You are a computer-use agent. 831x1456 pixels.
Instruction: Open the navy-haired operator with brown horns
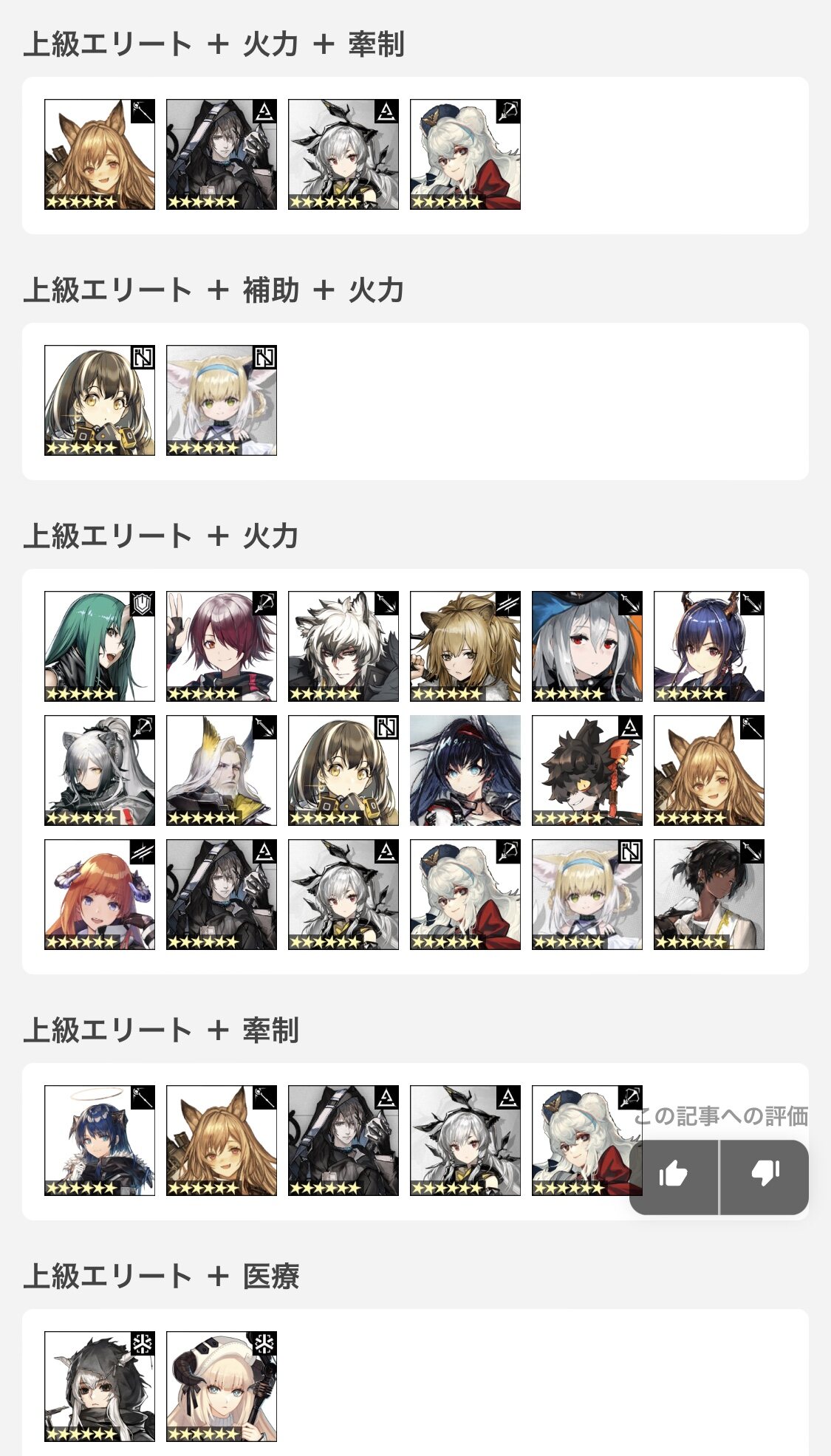pyautogui.click(x=709, y=646)
